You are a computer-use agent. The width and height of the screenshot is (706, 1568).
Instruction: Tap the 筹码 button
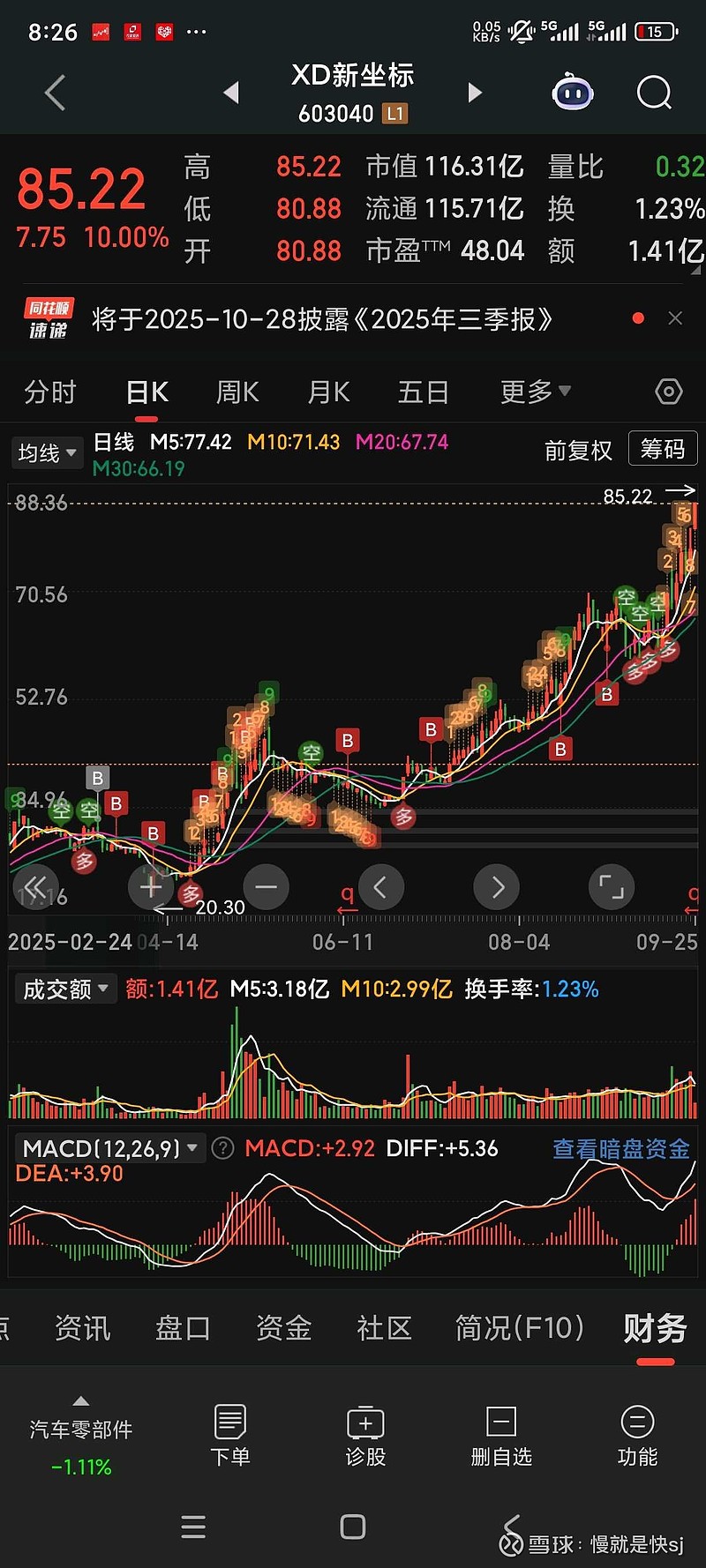click(662, 450)
